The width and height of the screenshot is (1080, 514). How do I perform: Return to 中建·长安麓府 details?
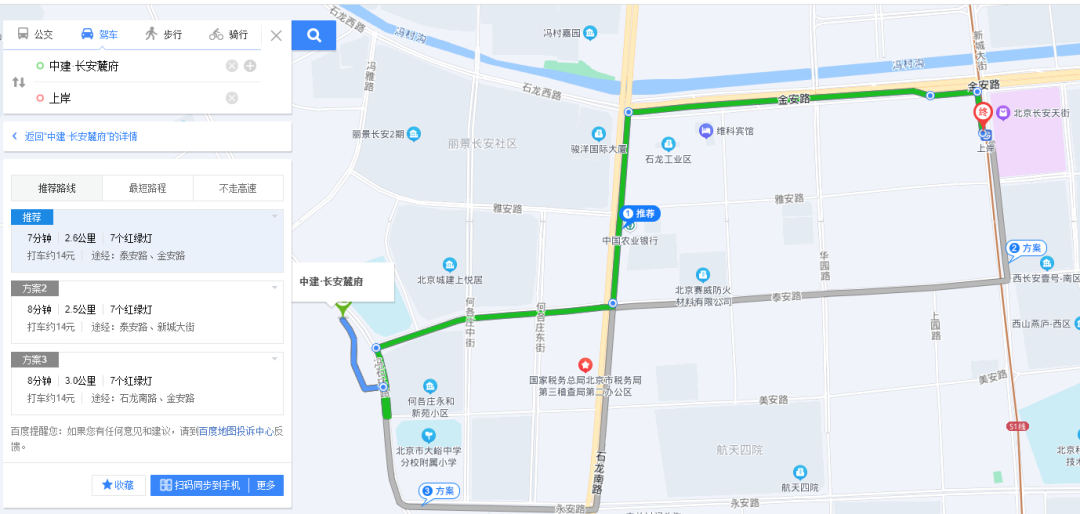tap(80, 136)
